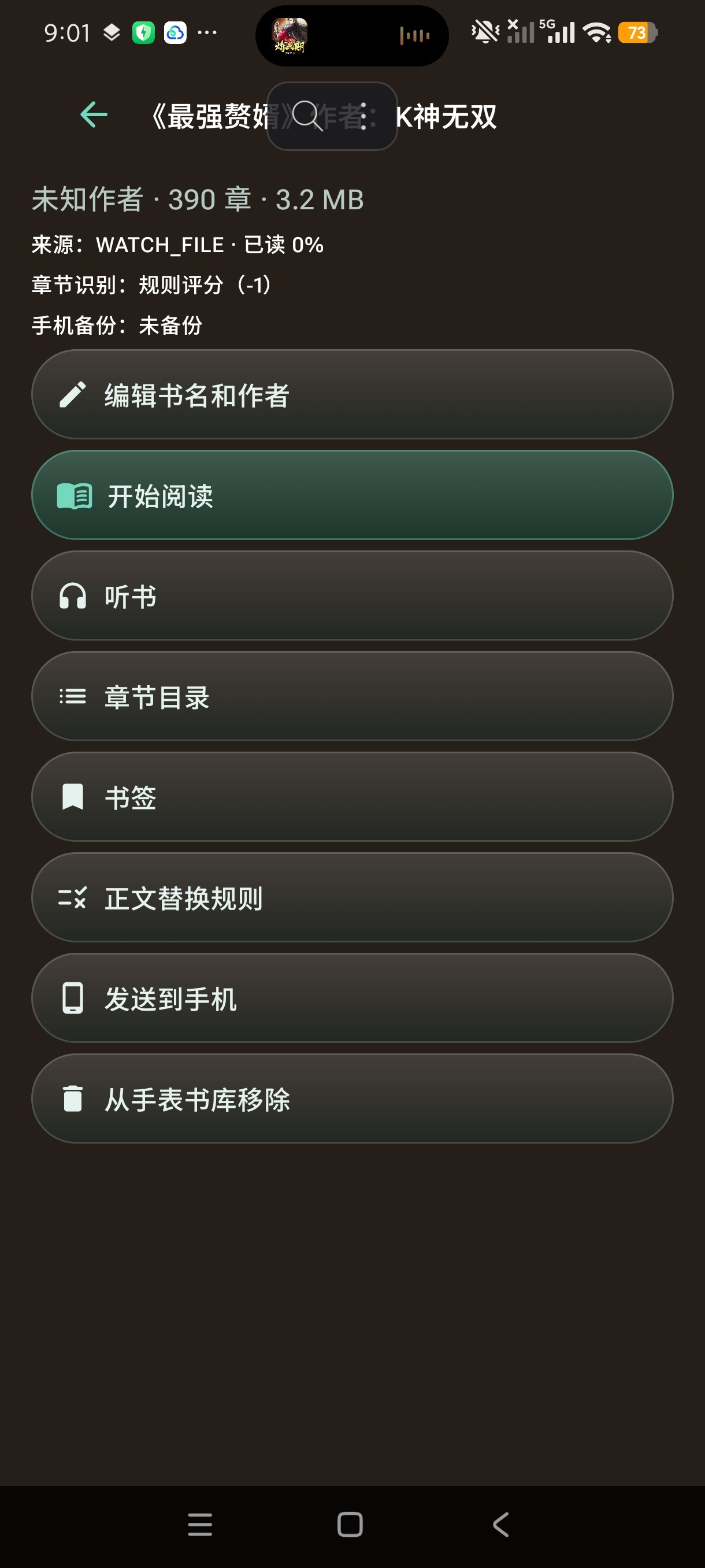The image size is (705, 1568).
Task: Remove book via 从手表书库移除
Action: 352,1099
